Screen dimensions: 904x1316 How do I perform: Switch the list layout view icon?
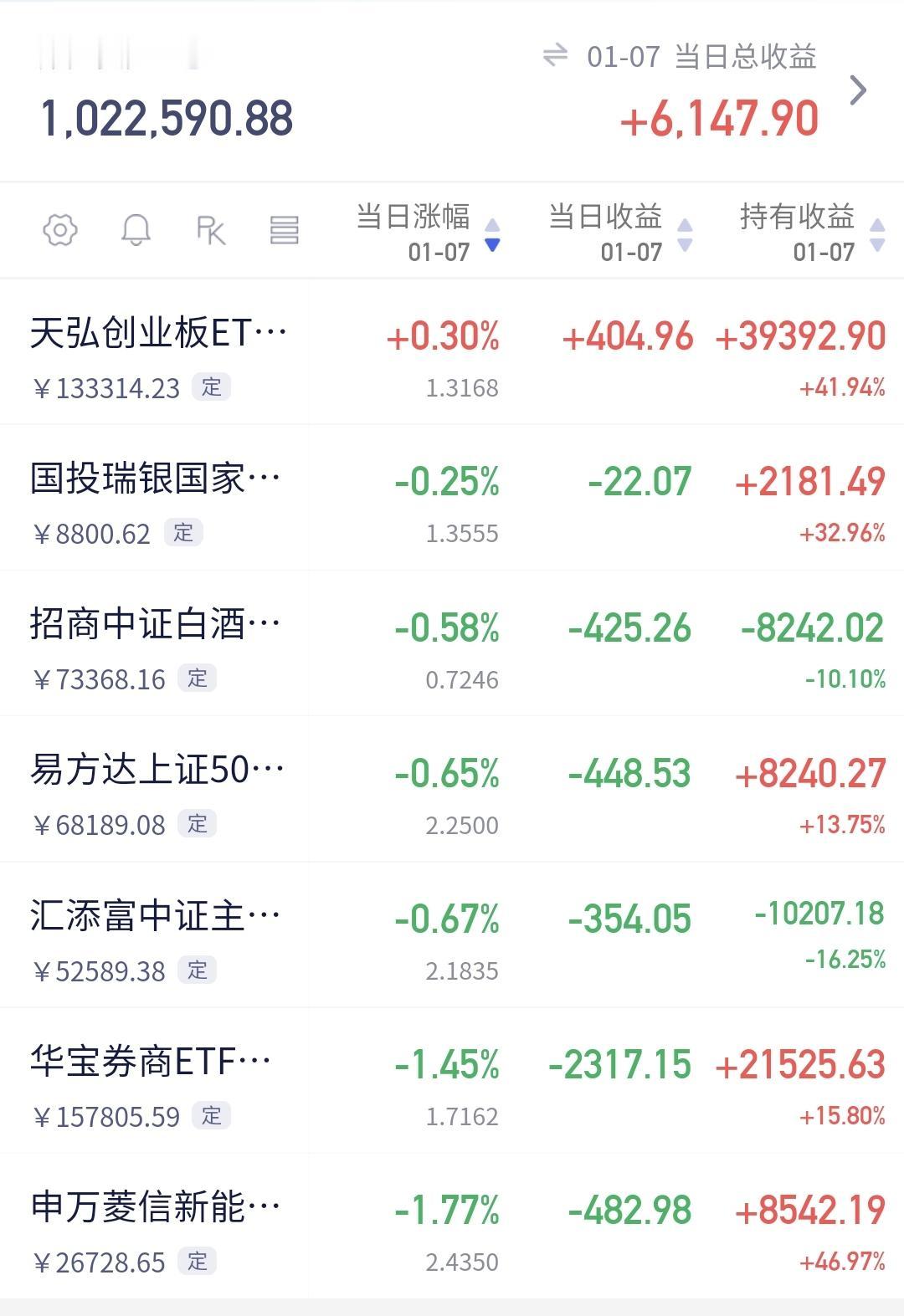[285, 230]
